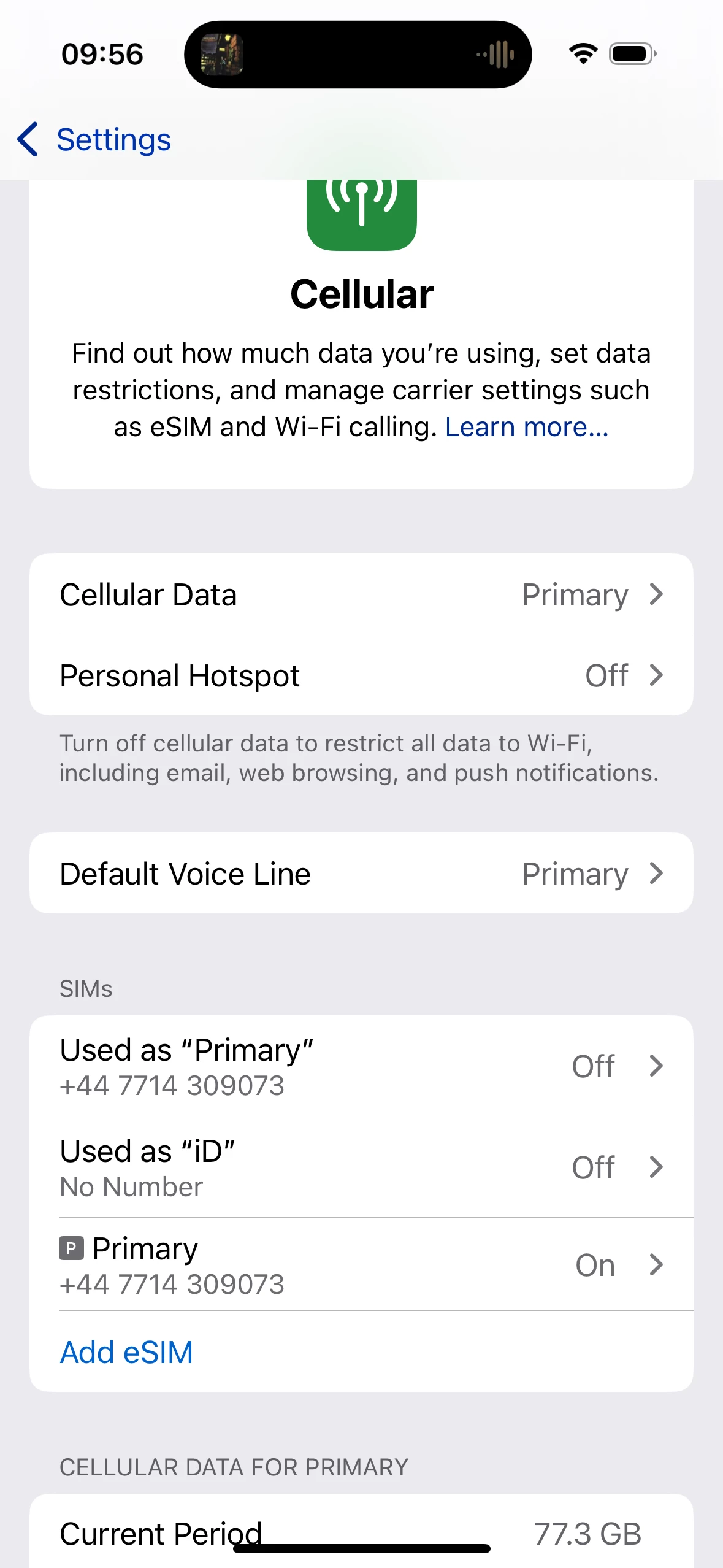Open the Learn more link
This screenshot has width=723, height=1568.
pyautogui.click(x=526, y=427)
